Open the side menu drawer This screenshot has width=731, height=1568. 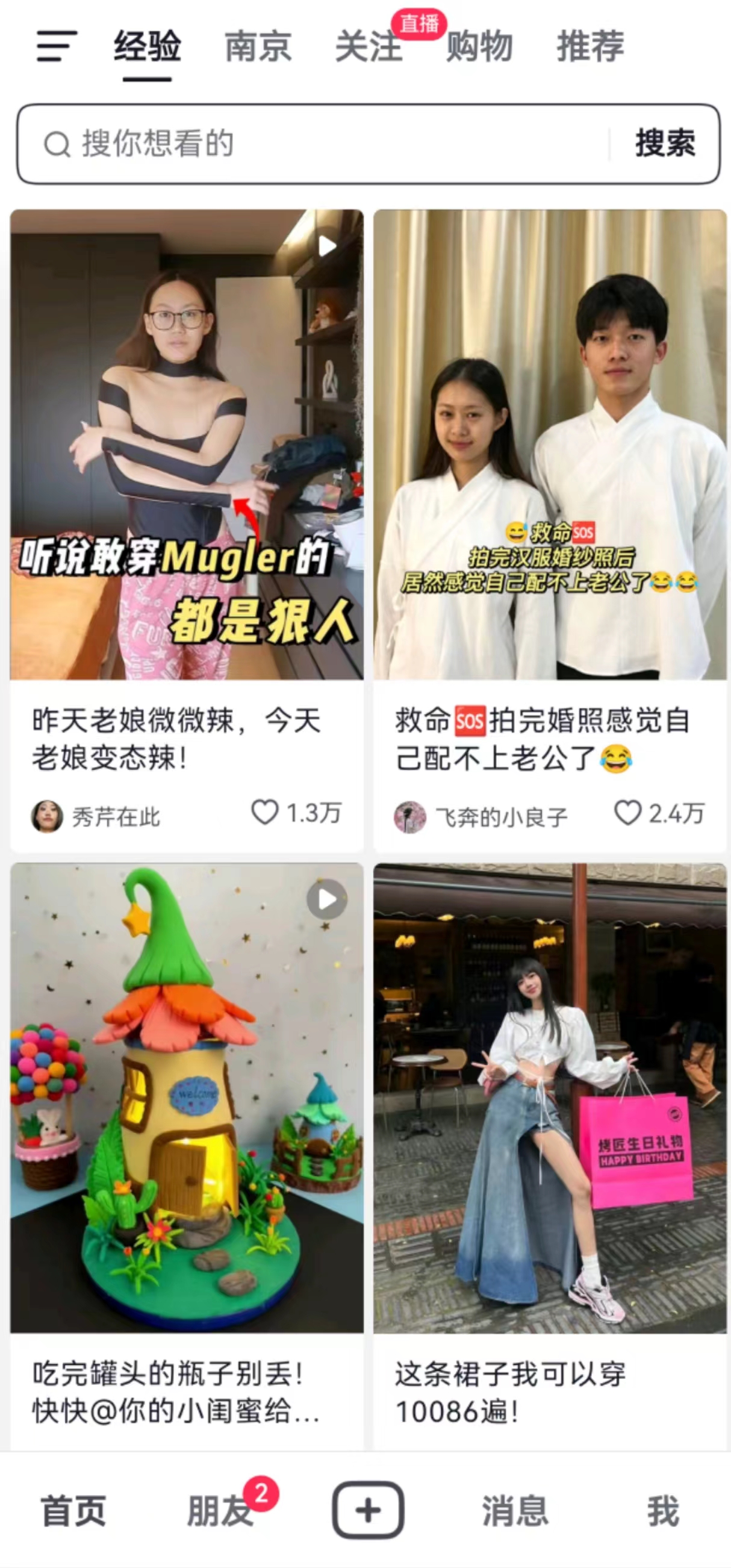tap(57, 46)
